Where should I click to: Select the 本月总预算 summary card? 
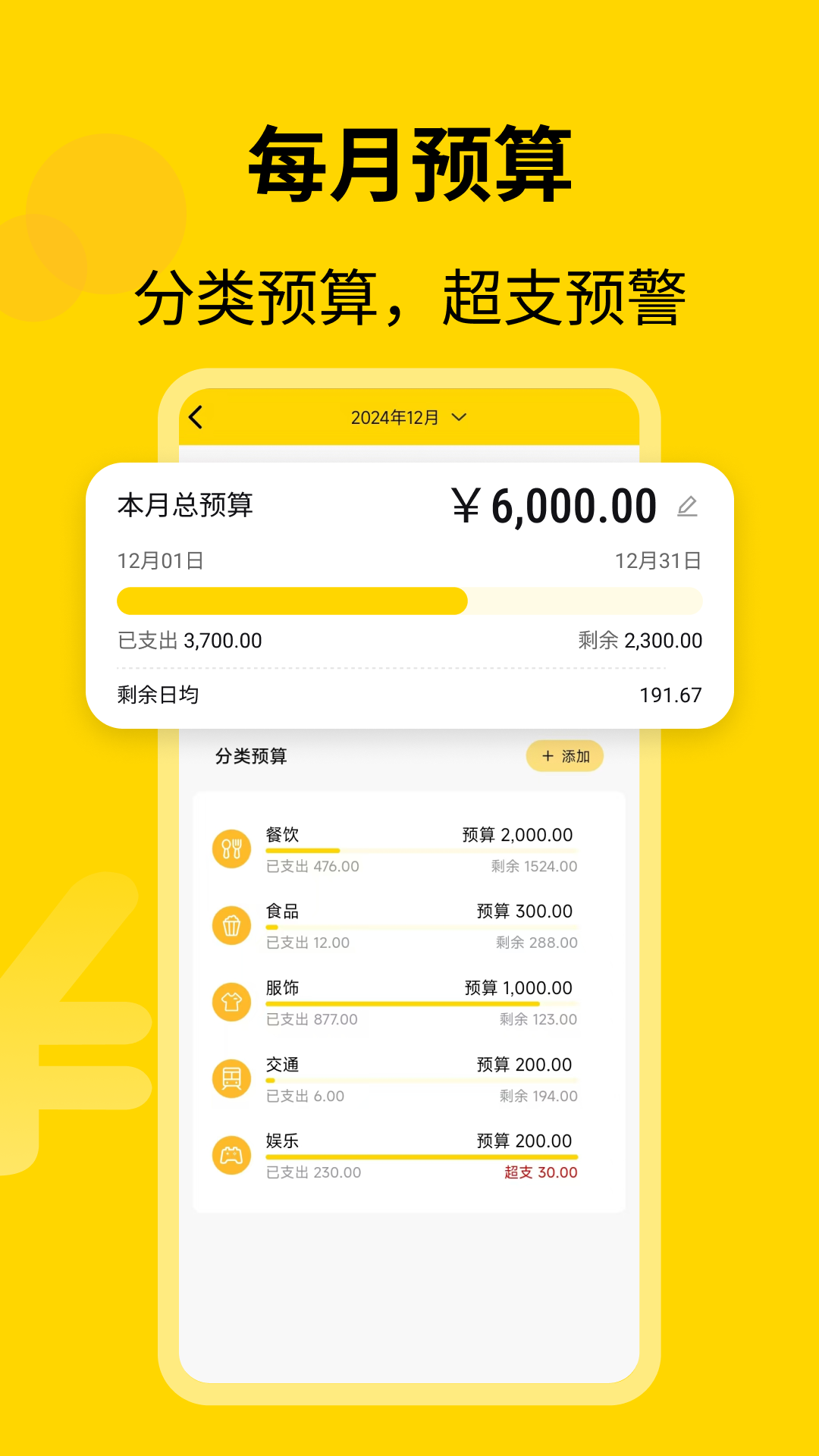[409, 591]
